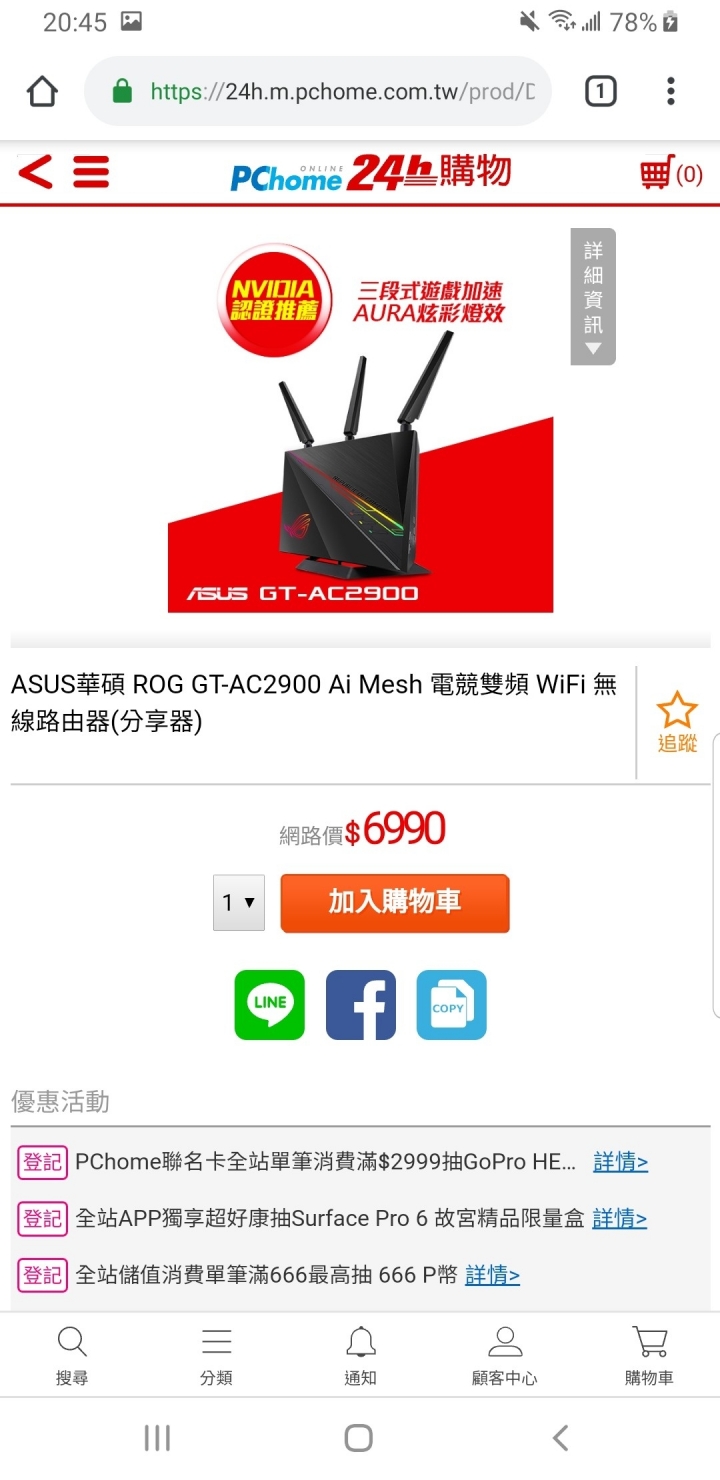Open 詳情 for PChome聯名卡 GoPro promotion

click(x=620, y=1162)
